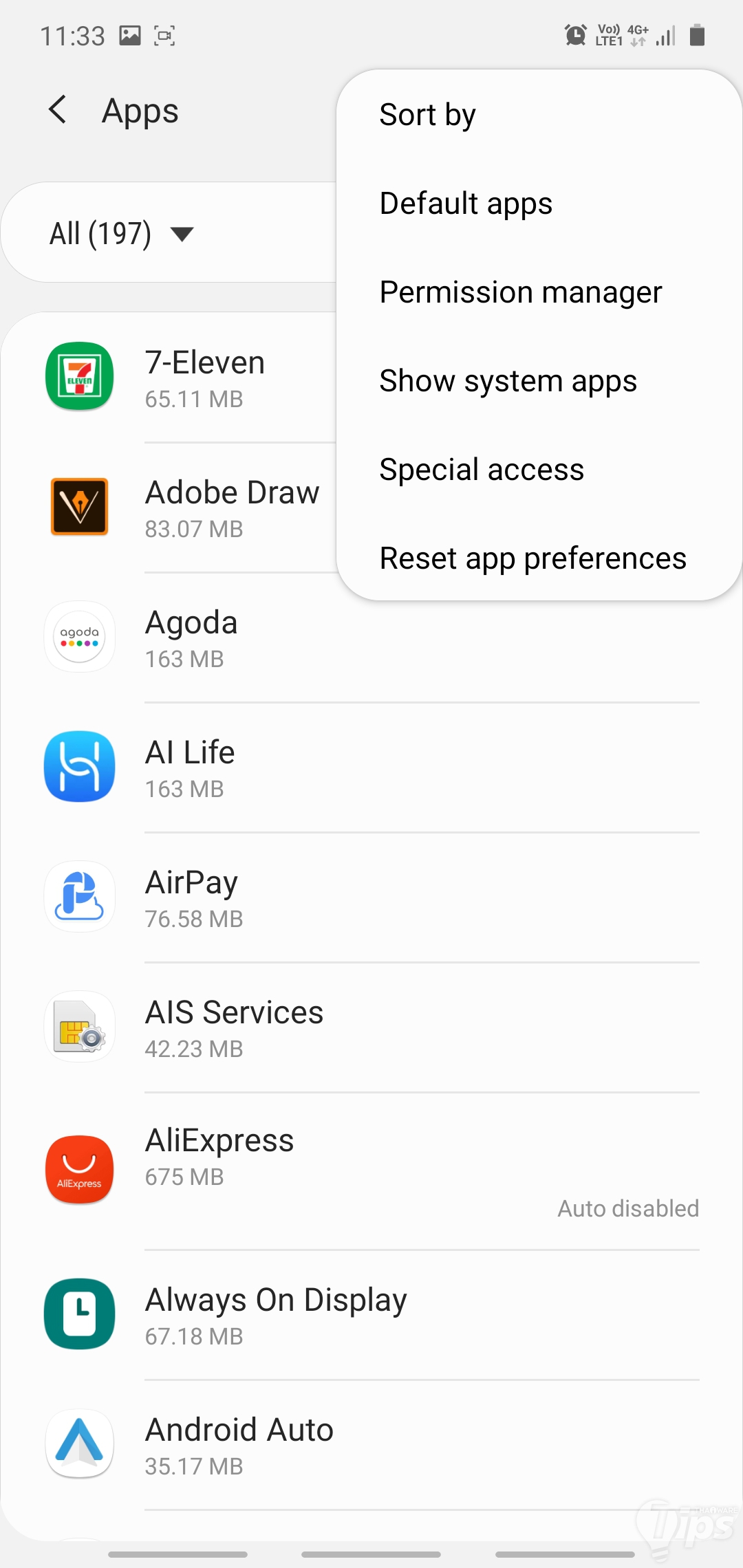Viewport: 743px width, 1568px height.
Task: Select Show system apps
Action: click(x=508, y=381)
